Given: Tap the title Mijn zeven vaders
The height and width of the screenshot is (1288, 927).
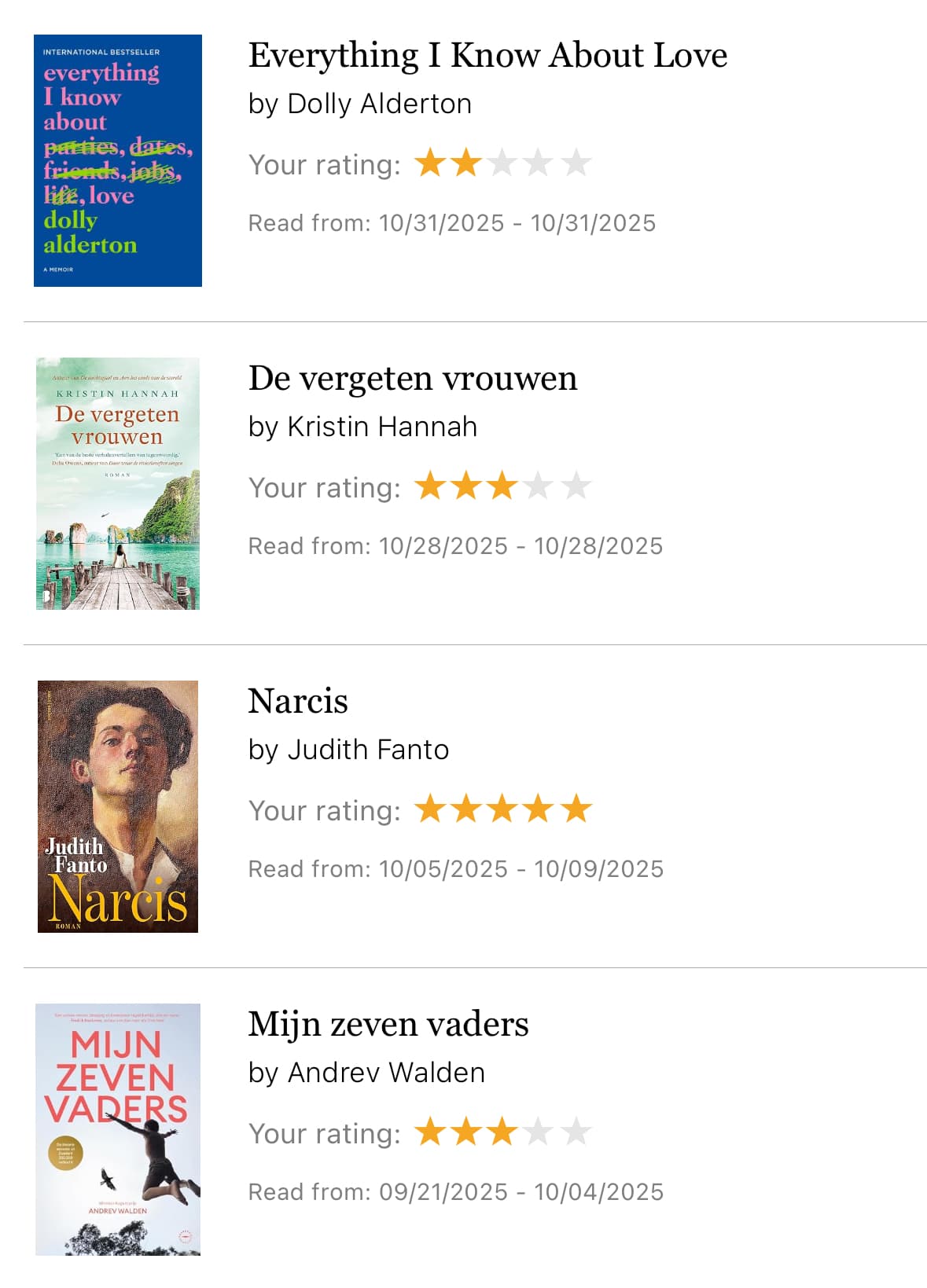Looking at the screenshot, I should (x=388, y=1025).
